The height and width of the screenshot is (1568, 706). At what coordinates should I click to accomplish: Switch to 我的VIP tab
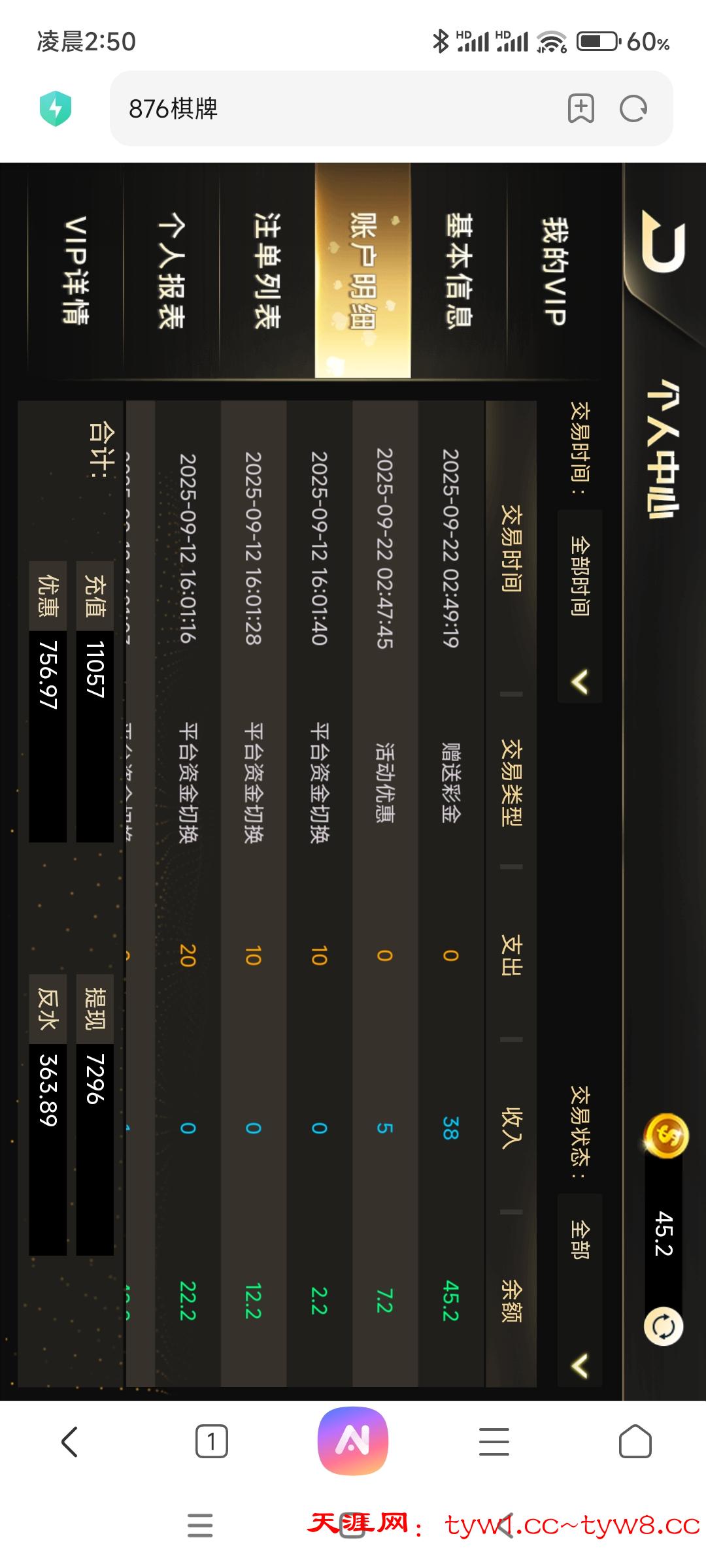pyautogui.click(x=554, y=270)
